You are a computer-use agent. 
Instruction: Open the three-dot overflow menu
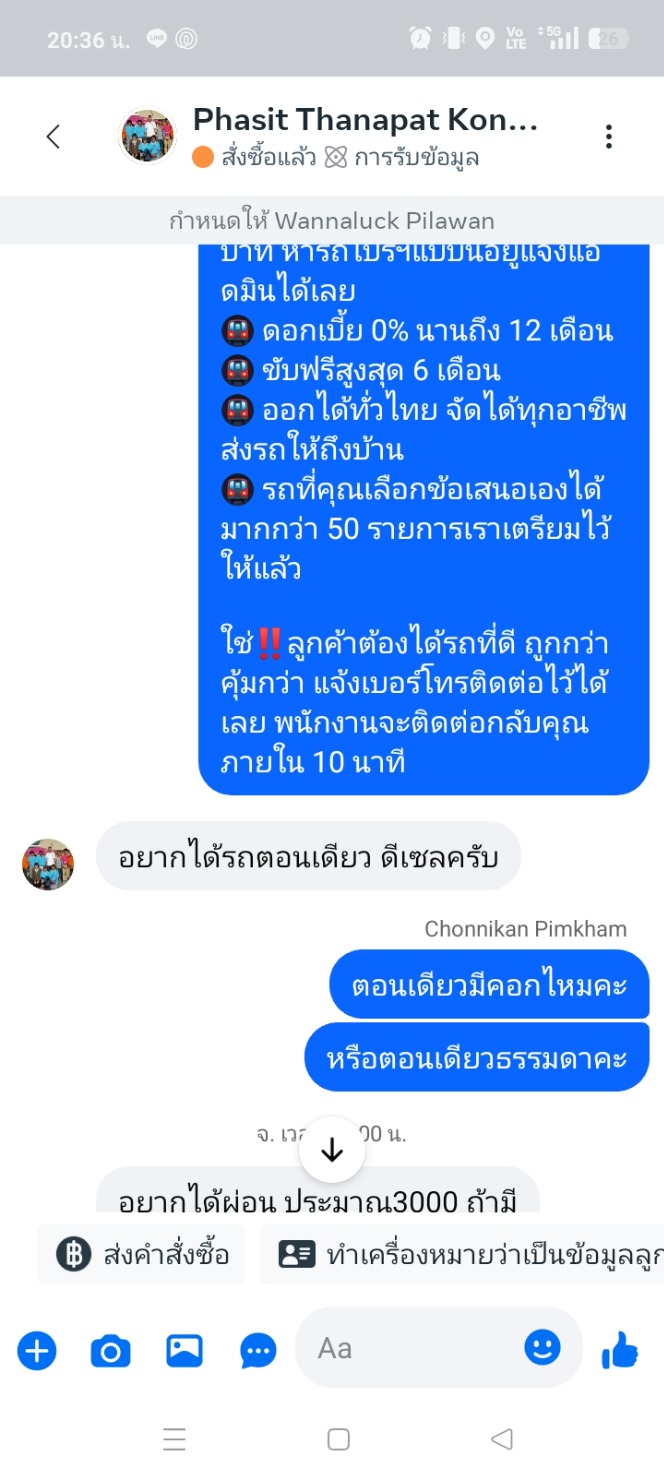coord(608,137)
